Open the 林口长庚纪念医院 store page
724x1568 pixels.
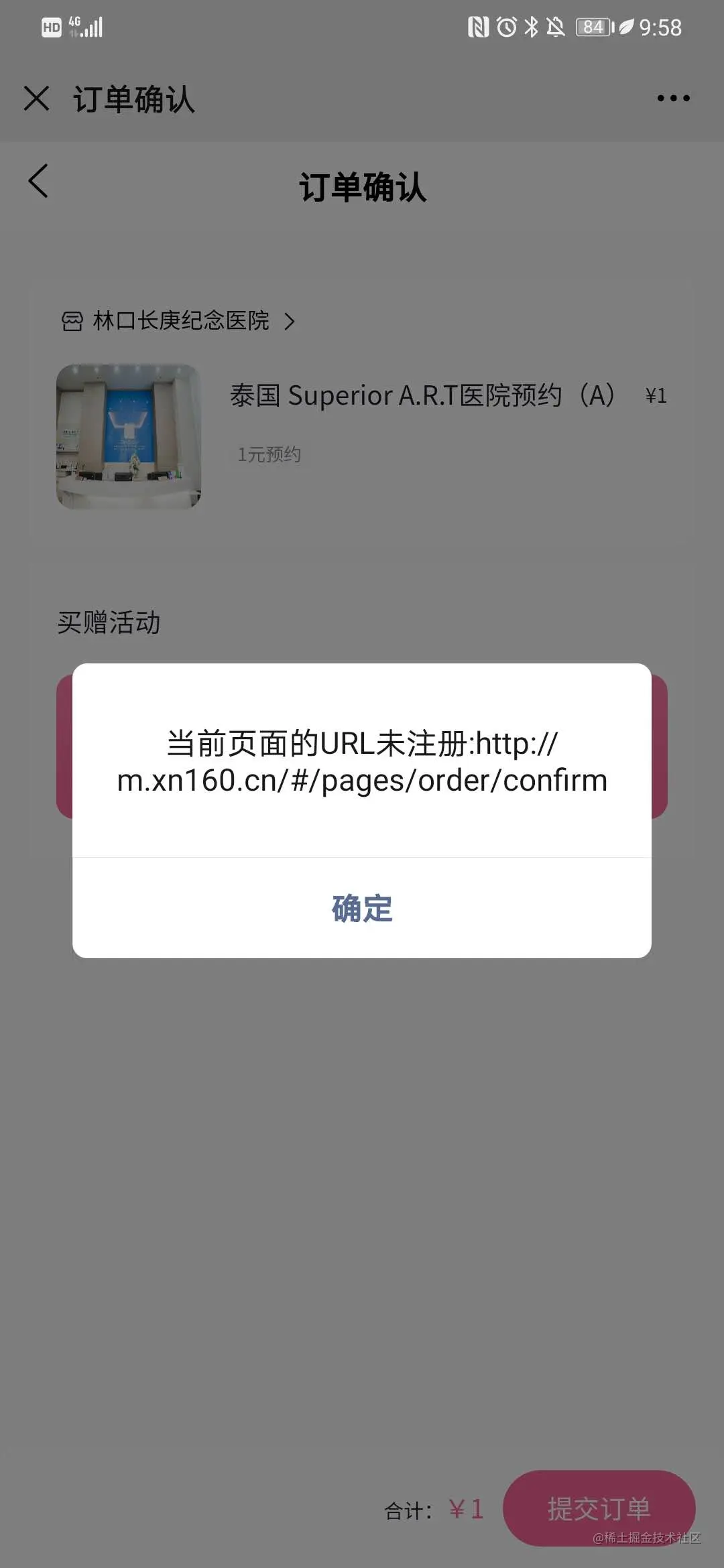(x=181, y=321)
